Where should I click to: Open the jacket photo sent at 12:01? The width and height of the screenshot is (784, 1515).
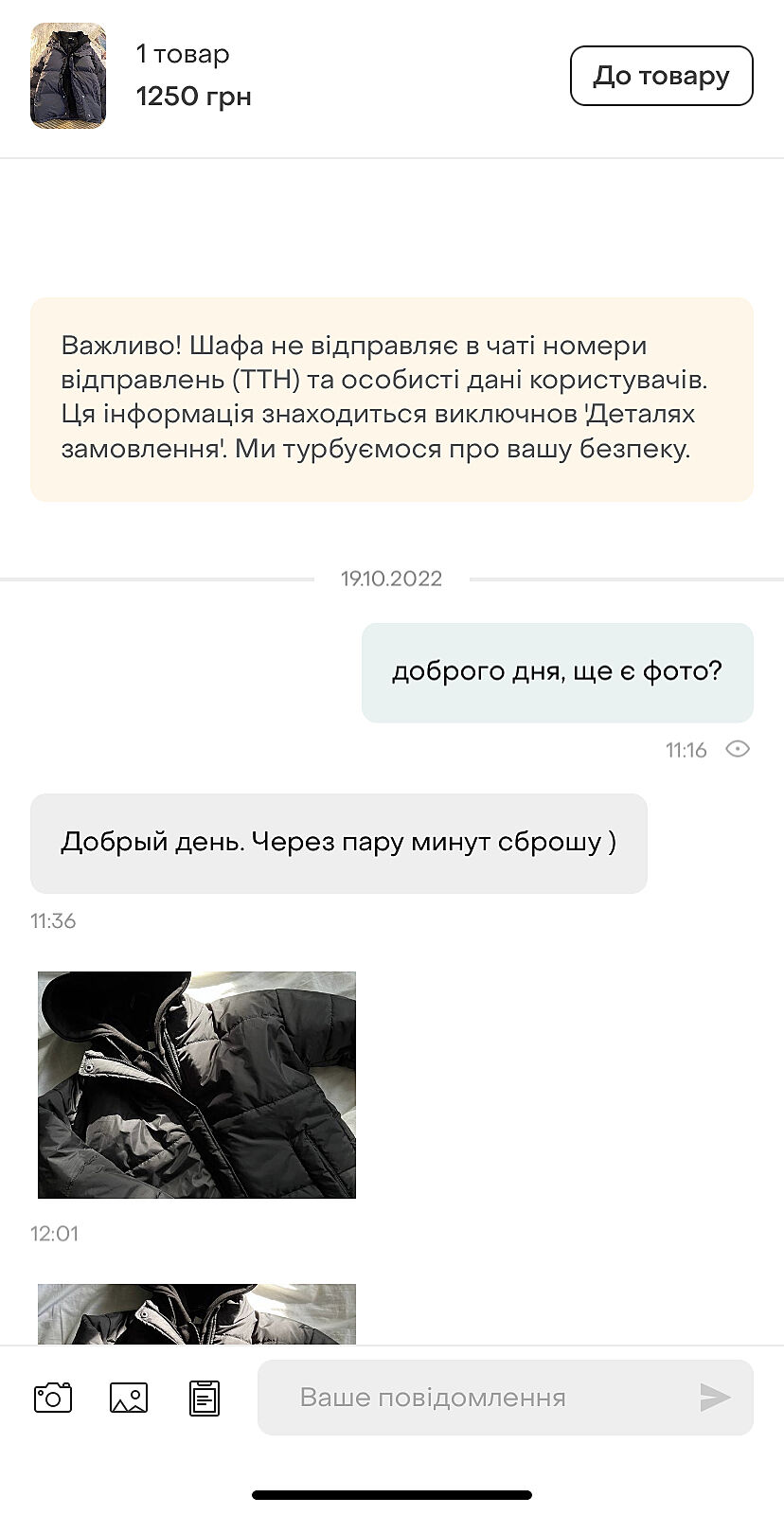(x=197, y=1085)
